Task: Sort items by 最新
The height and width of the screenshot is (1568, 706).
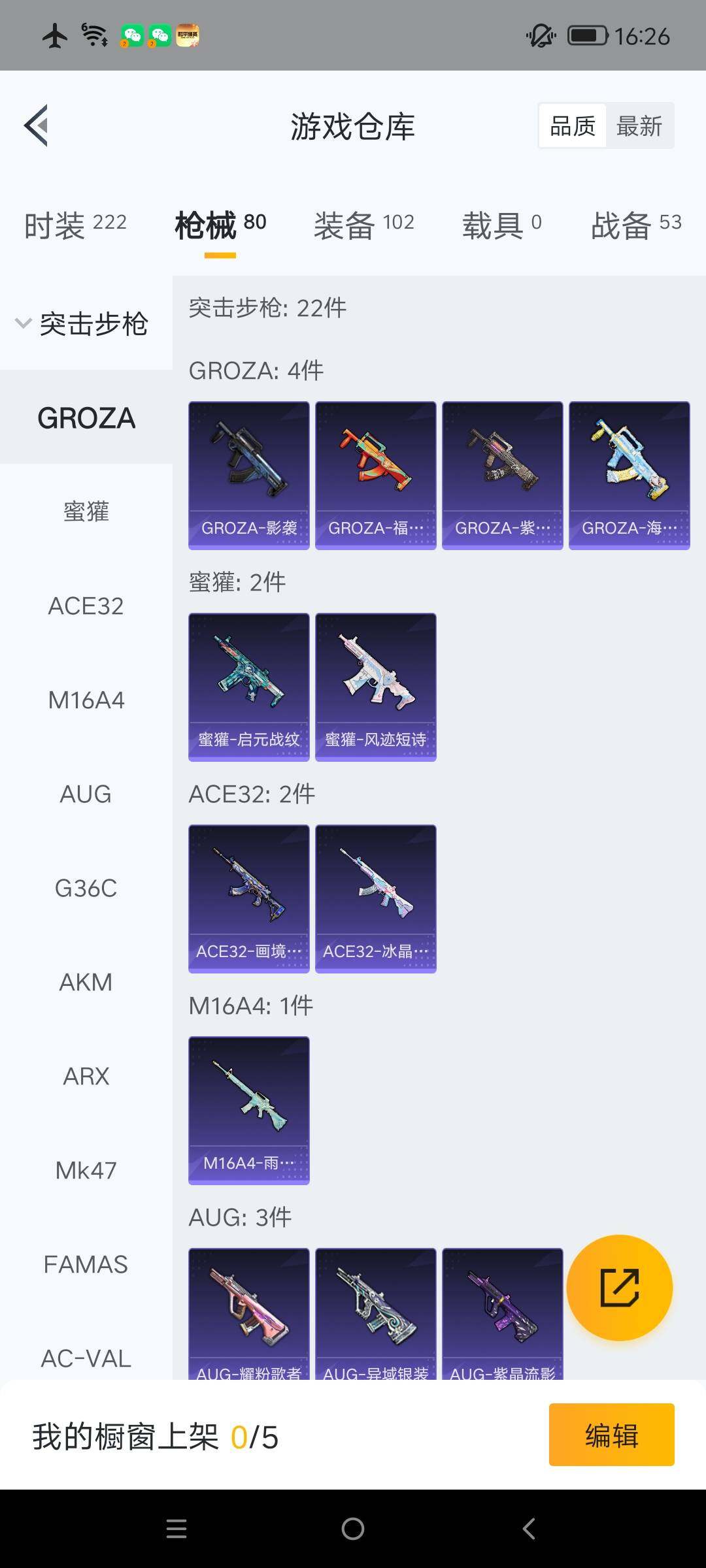Action: pyautogui.click(x=639, y=126)
